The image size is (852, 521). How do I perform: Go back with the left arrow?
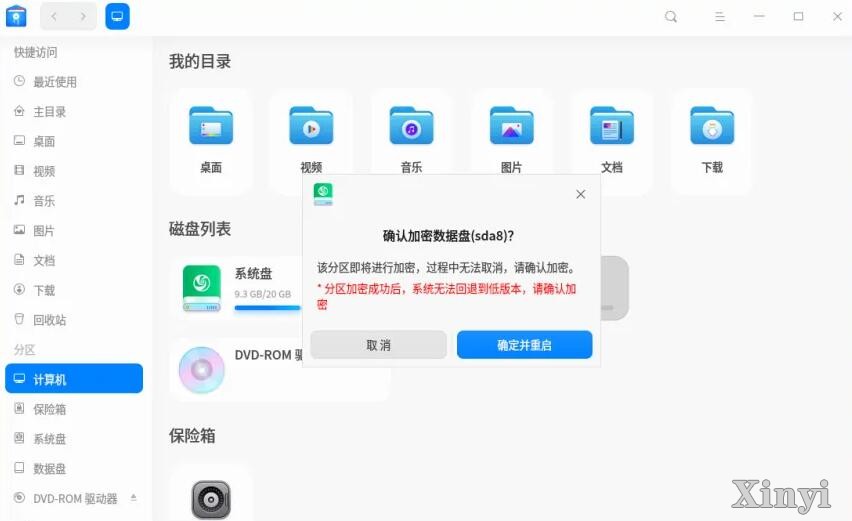[x=54, y=17]
